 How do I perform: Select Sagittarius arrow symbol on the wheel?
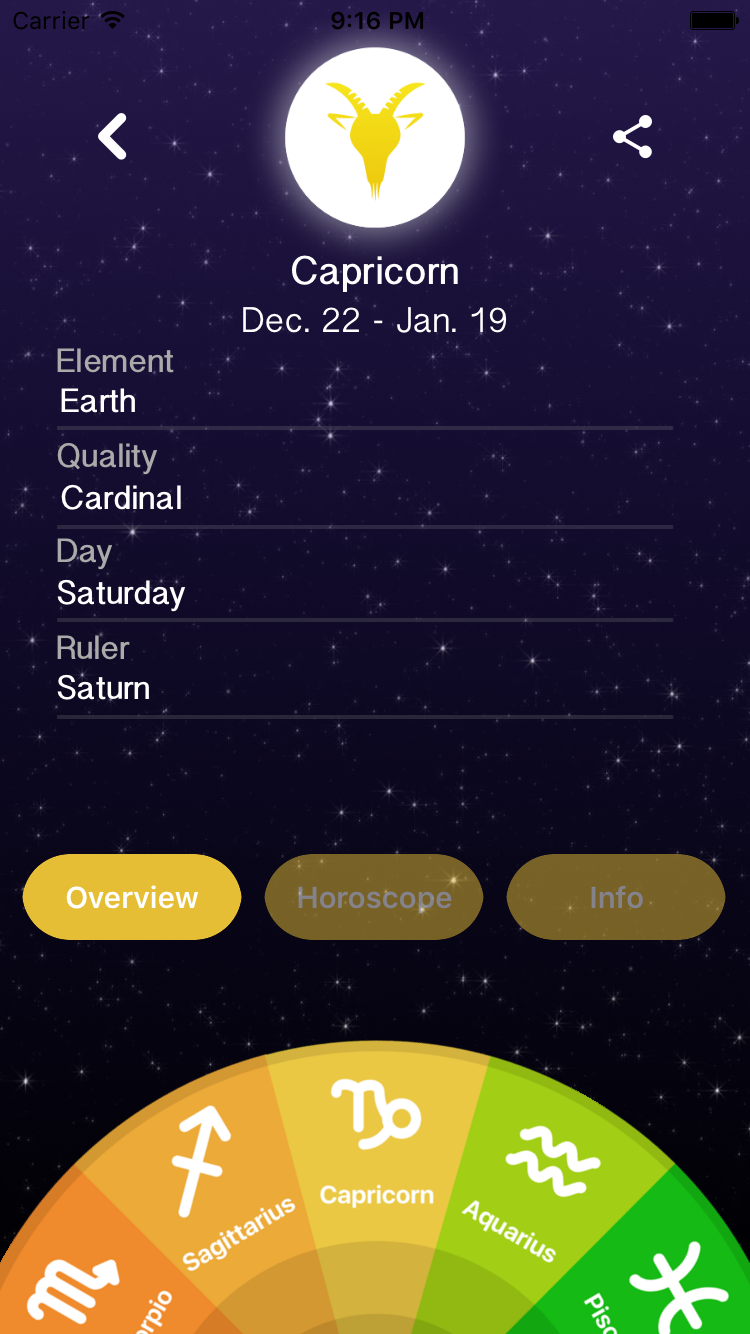click(200, 1160)
